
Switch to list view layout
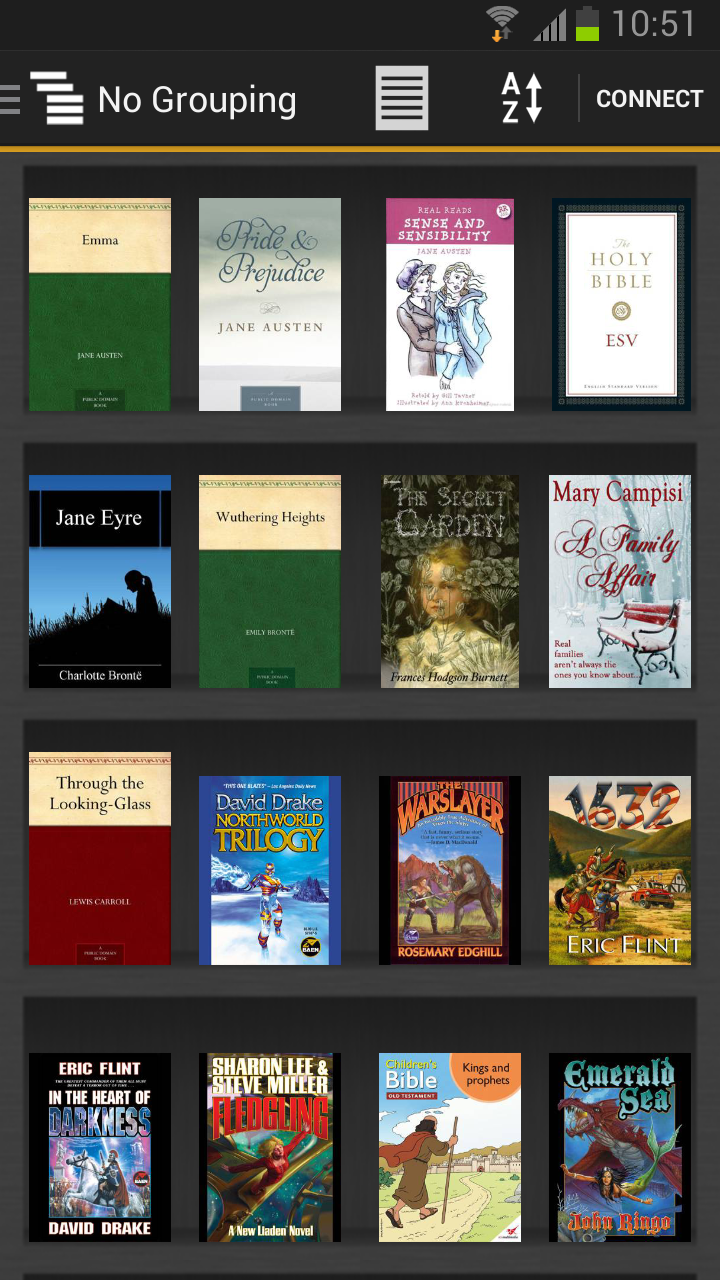401,98
